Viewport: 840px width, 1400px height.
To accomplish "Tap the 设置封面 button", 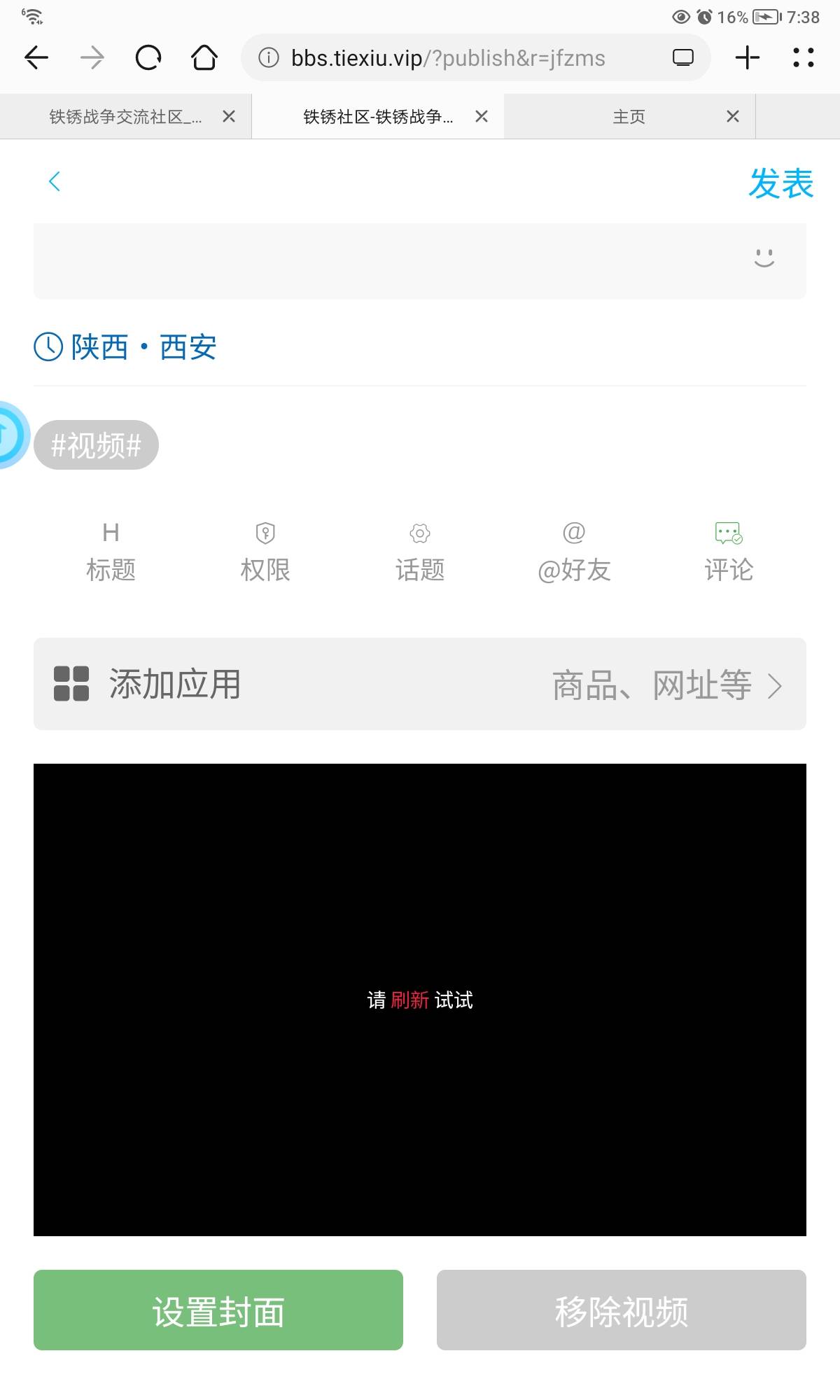I will [x=218, y=1310].
